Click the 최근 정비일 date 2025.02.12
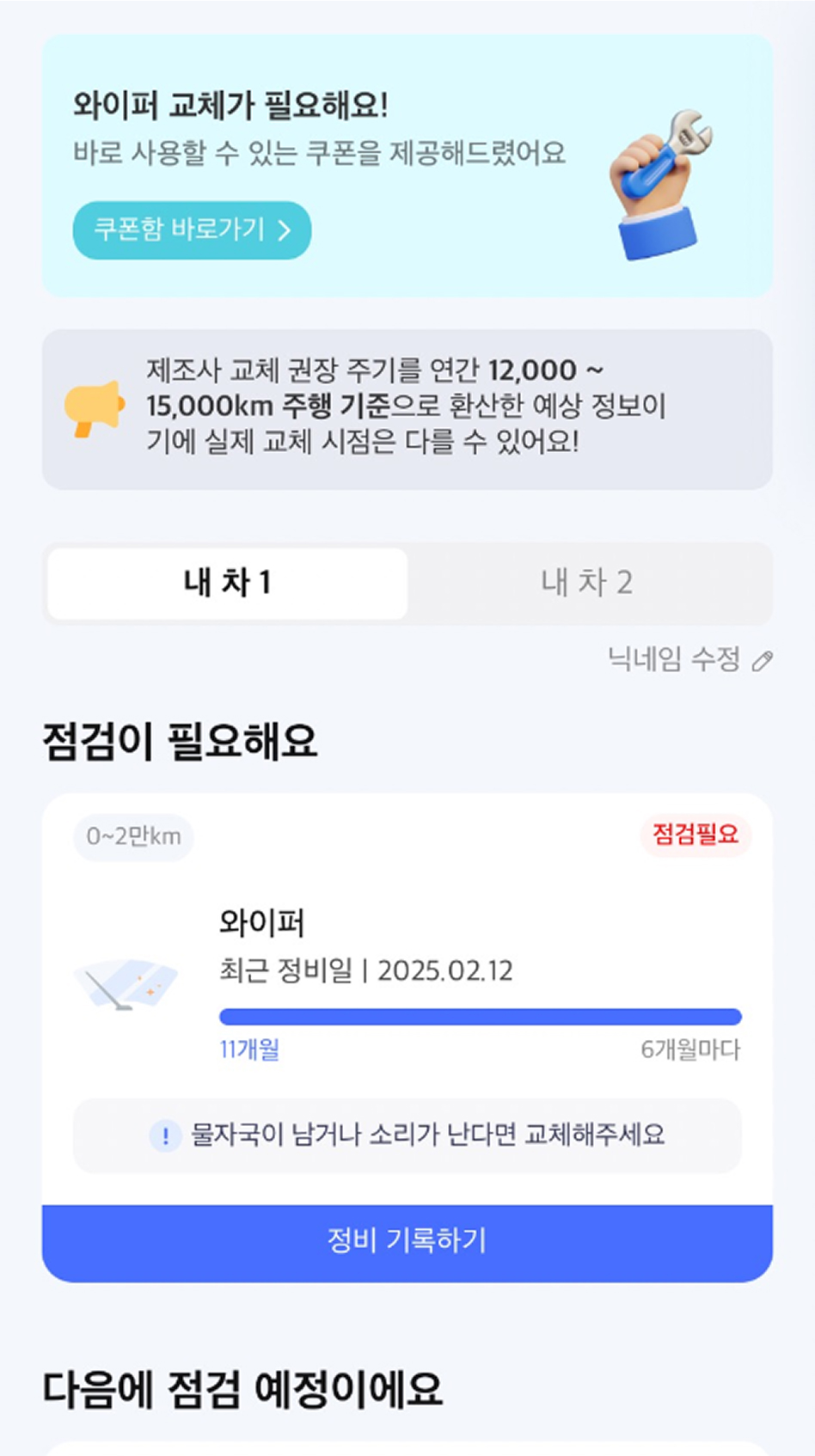This screenshot has height=1456, width=815. (x=365, y=970)
